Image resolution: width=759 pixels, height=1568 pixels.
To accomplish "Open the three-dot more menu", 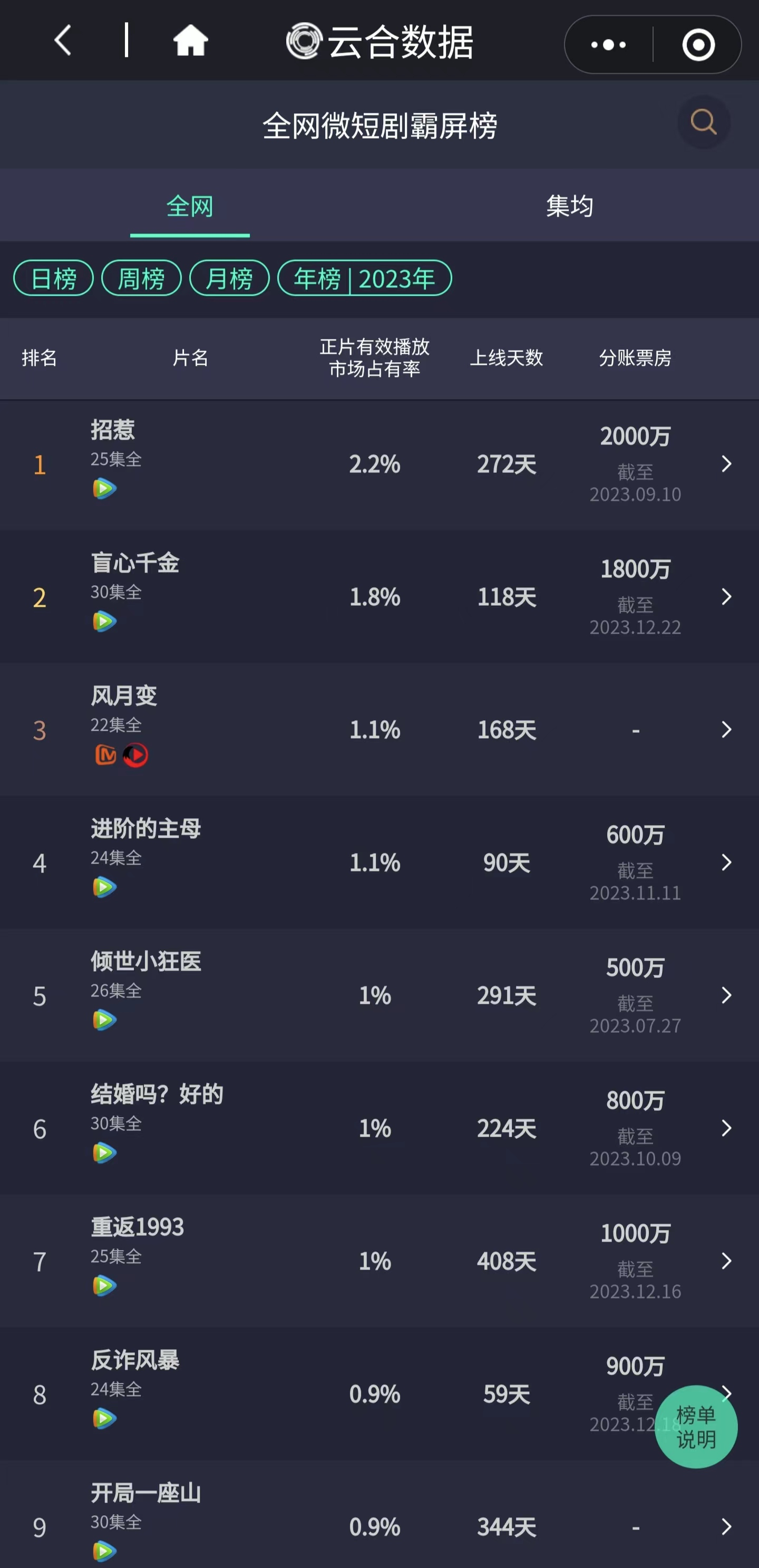I will pos(608,44).
